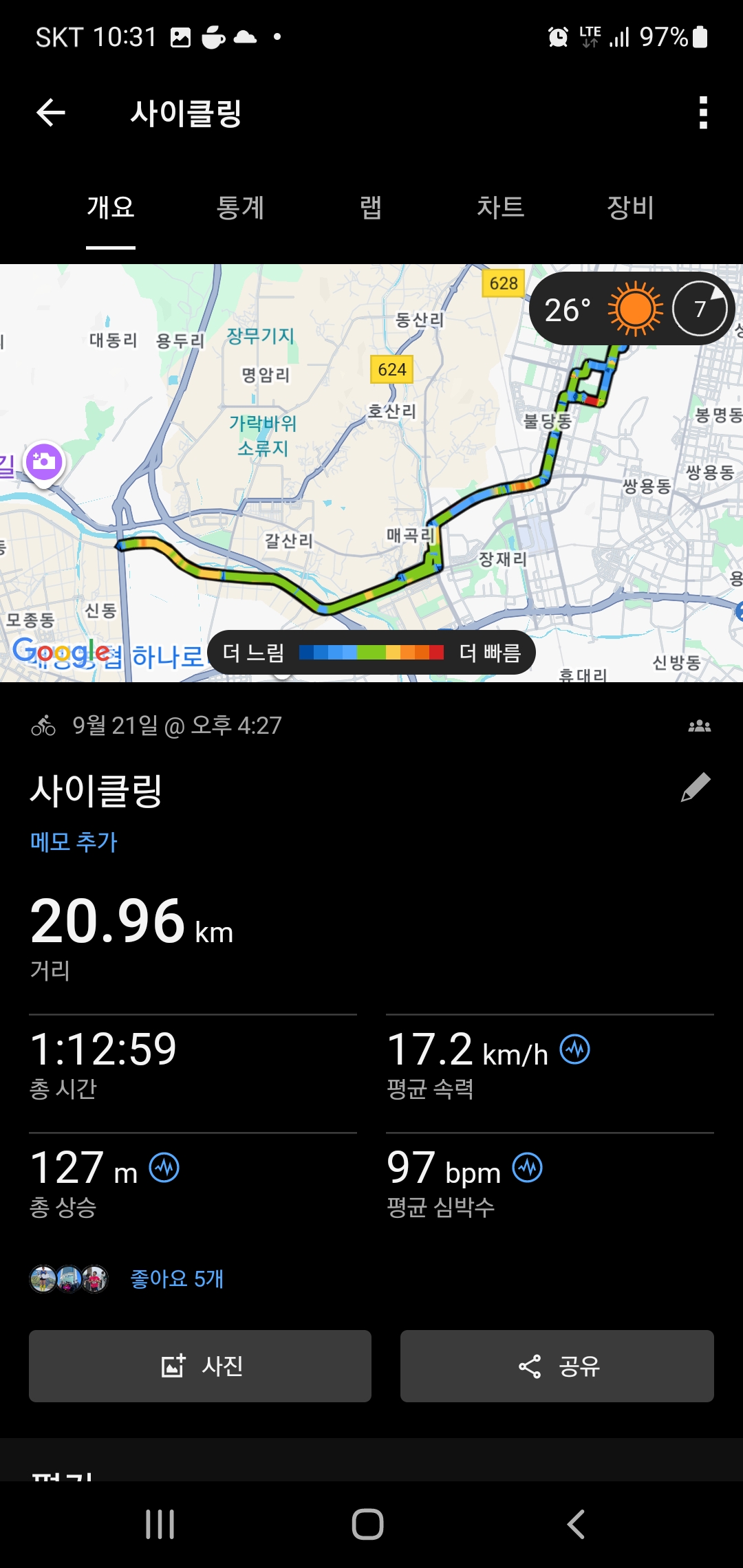Add a note via 메모 추가
Screen dimensions: 743x1568
[x=74, y=842]
